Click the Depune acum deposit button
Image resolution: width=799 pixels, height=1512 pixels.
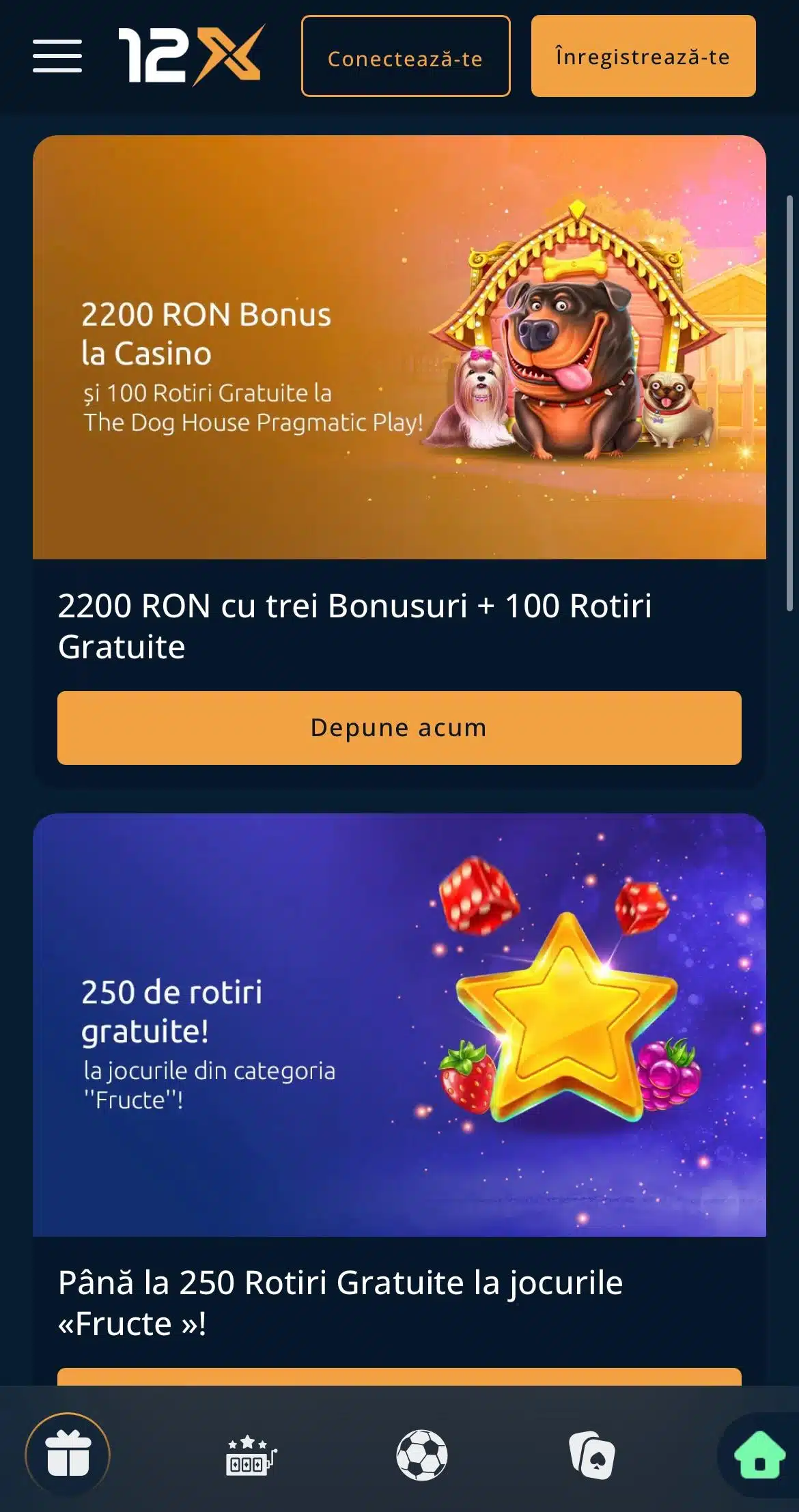[x=399, y=729]
